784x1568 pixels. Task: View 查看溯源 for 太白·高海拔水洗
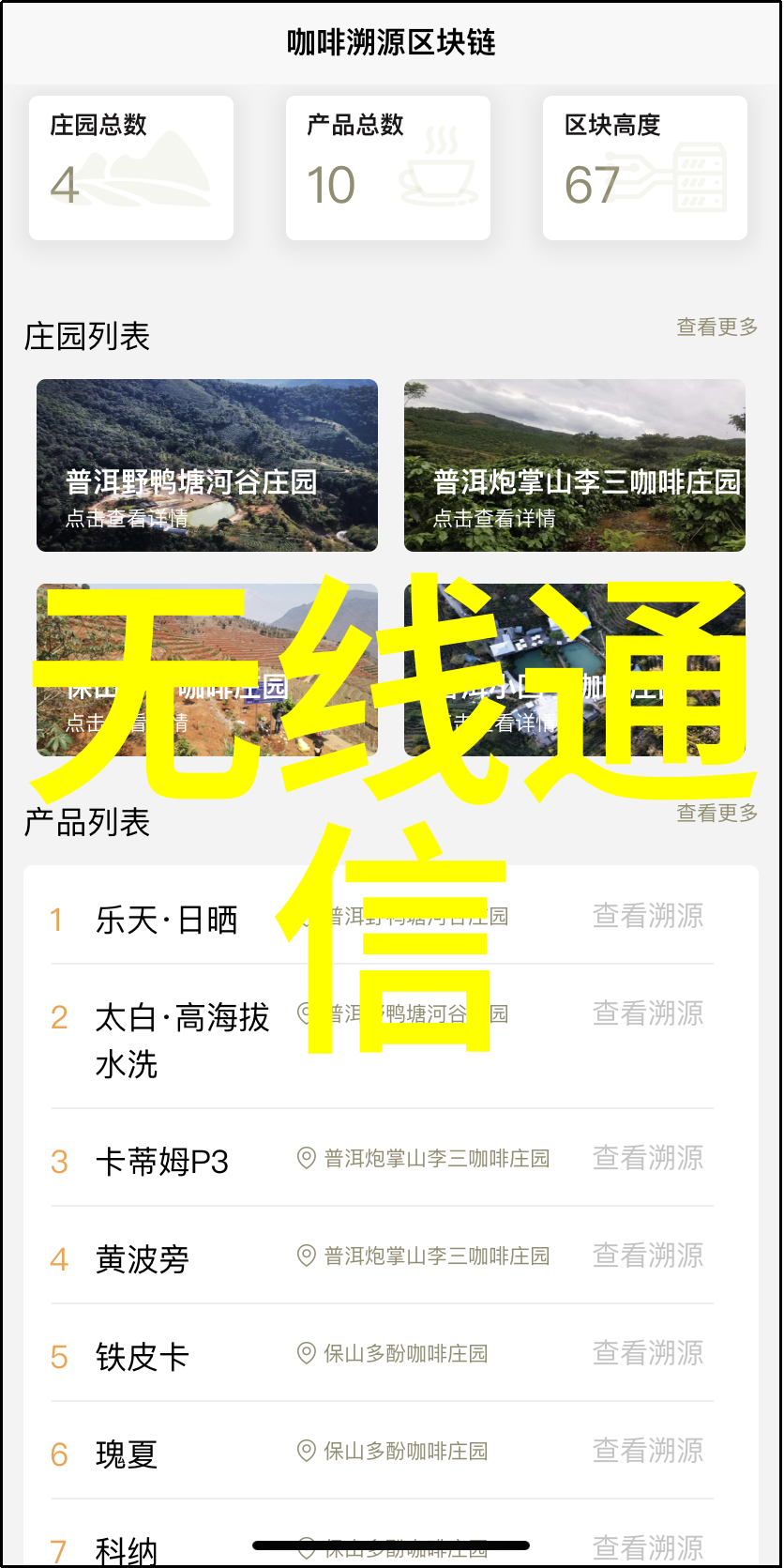coord(647,1013)
